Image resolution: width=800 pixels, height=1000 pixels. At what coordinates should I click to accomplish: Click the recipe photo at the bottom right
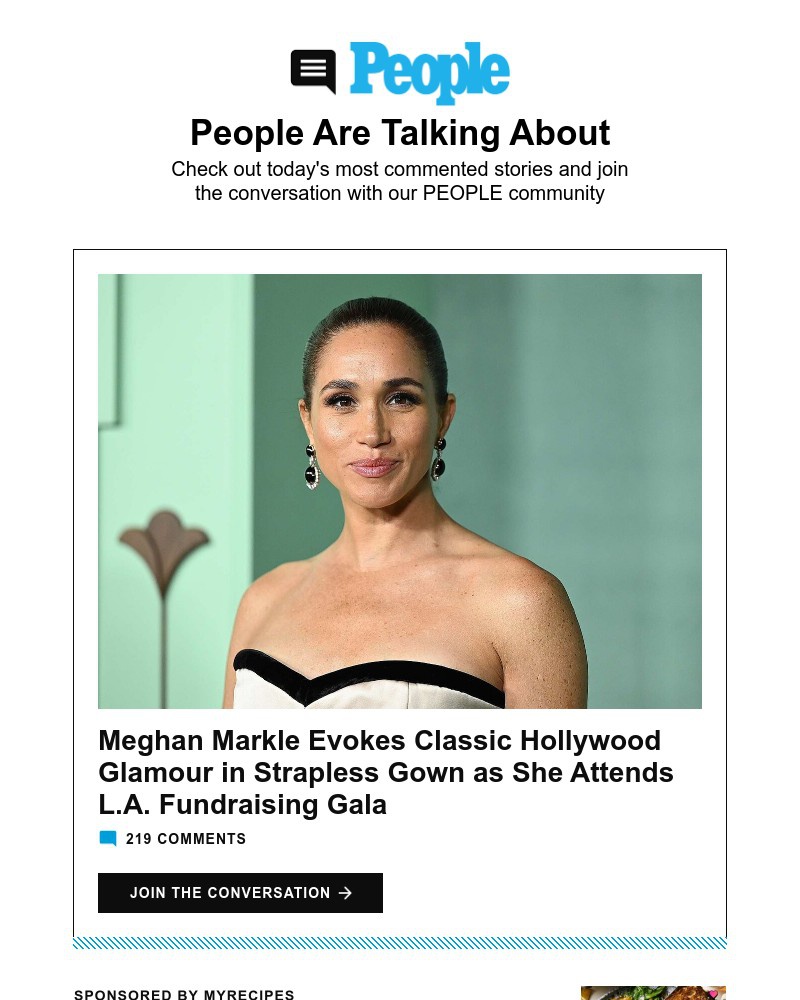click(653, 993)
